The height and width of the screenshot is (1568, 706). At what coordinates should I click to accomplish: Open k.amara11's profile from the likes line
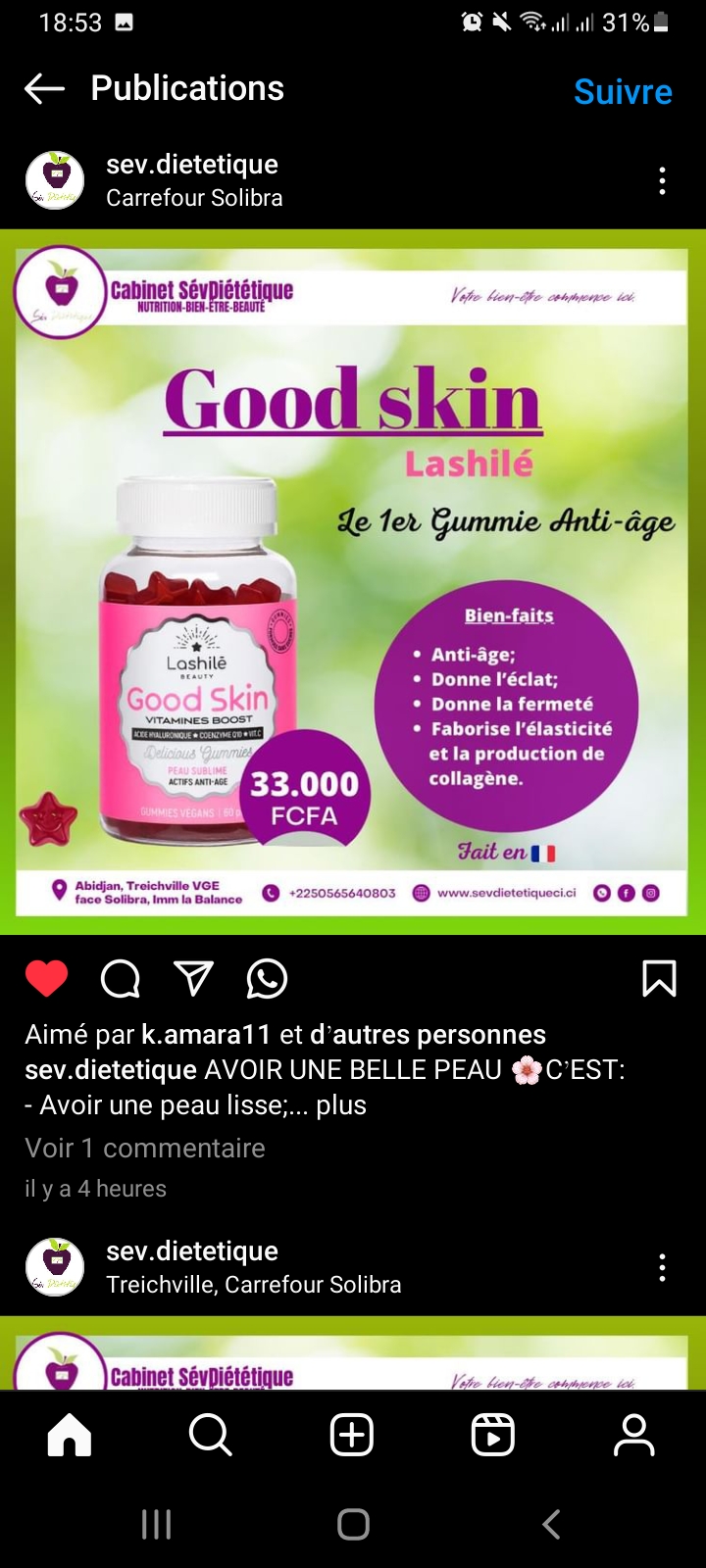click(x=206, y=1034)
